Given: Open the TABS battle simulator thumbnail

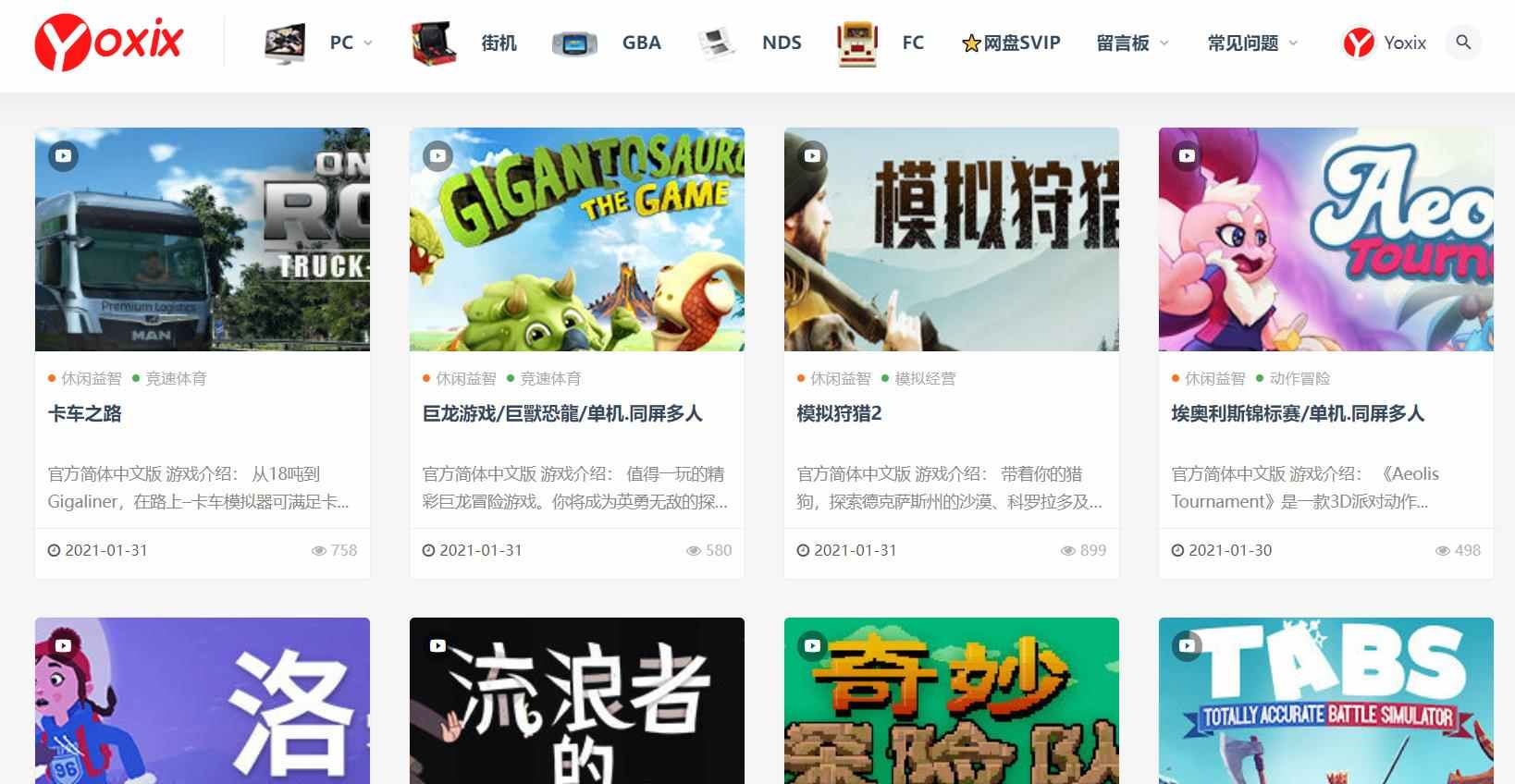Looking at the screenshot, I should pos(1325,700).
